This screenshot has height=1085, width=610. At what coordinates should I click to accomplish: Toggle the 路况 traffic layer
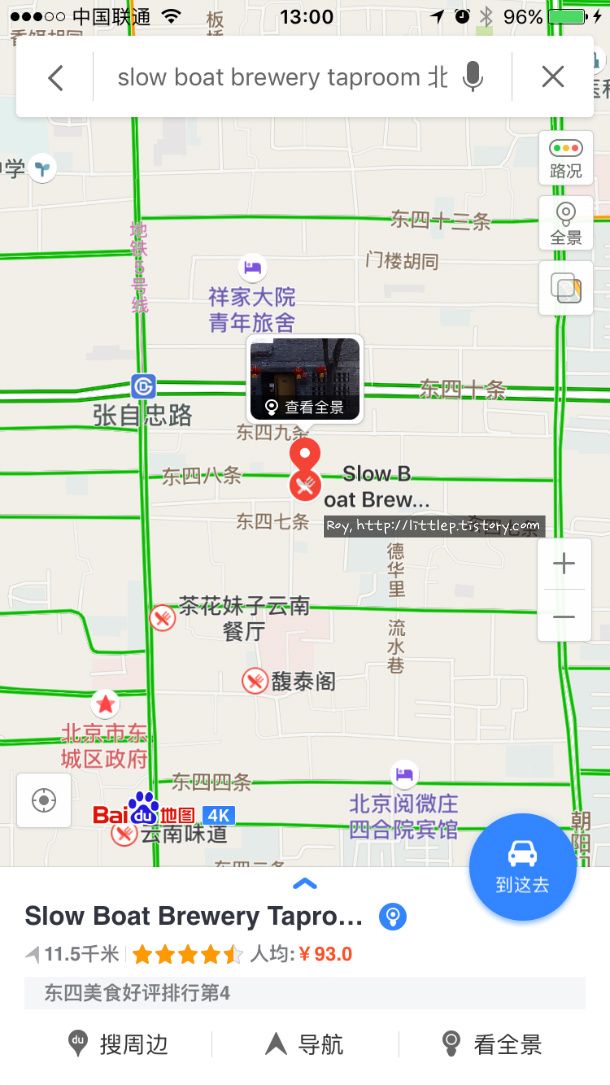pyautogui.click(x=566, y=158)
